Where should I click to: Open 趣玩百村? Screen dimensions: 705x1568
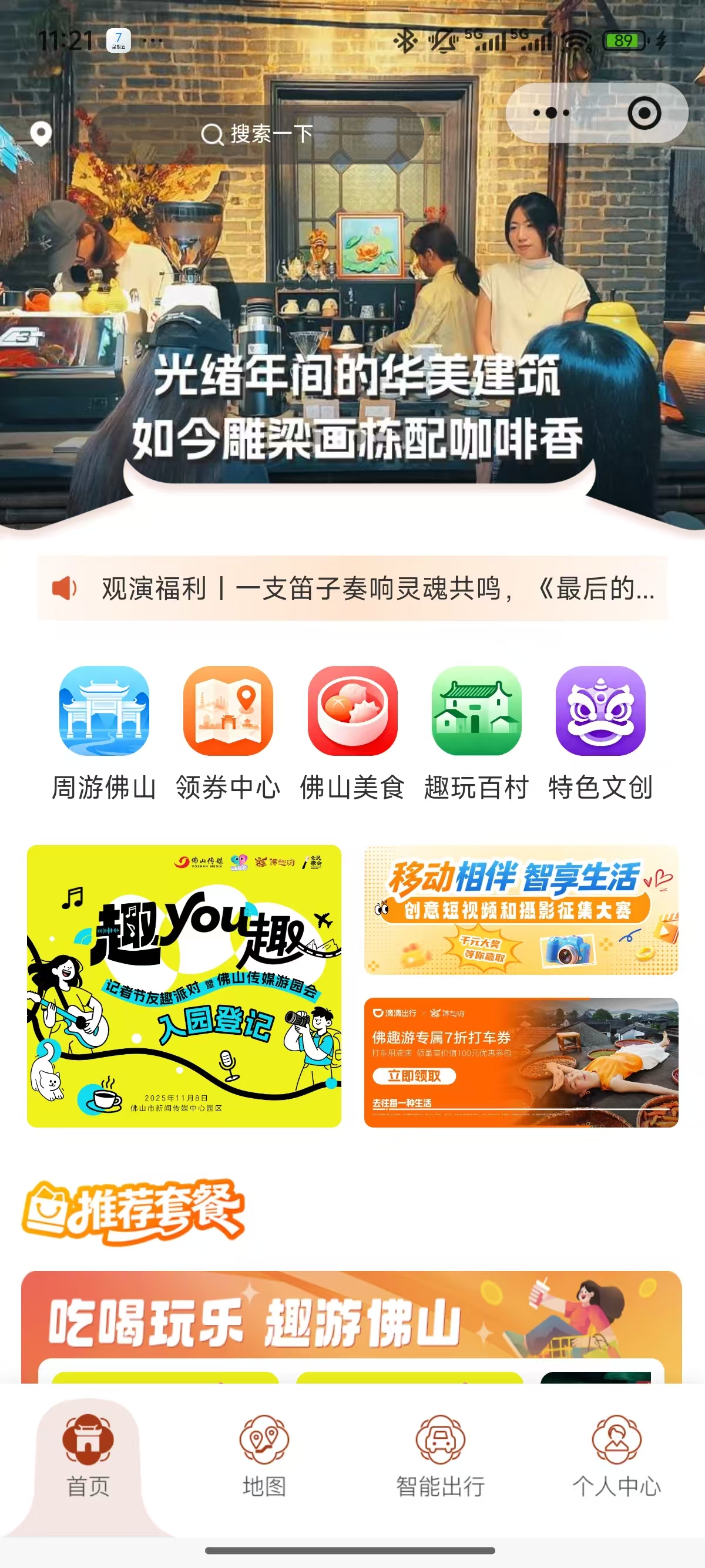pyautogui.click(x=476, y=733)
